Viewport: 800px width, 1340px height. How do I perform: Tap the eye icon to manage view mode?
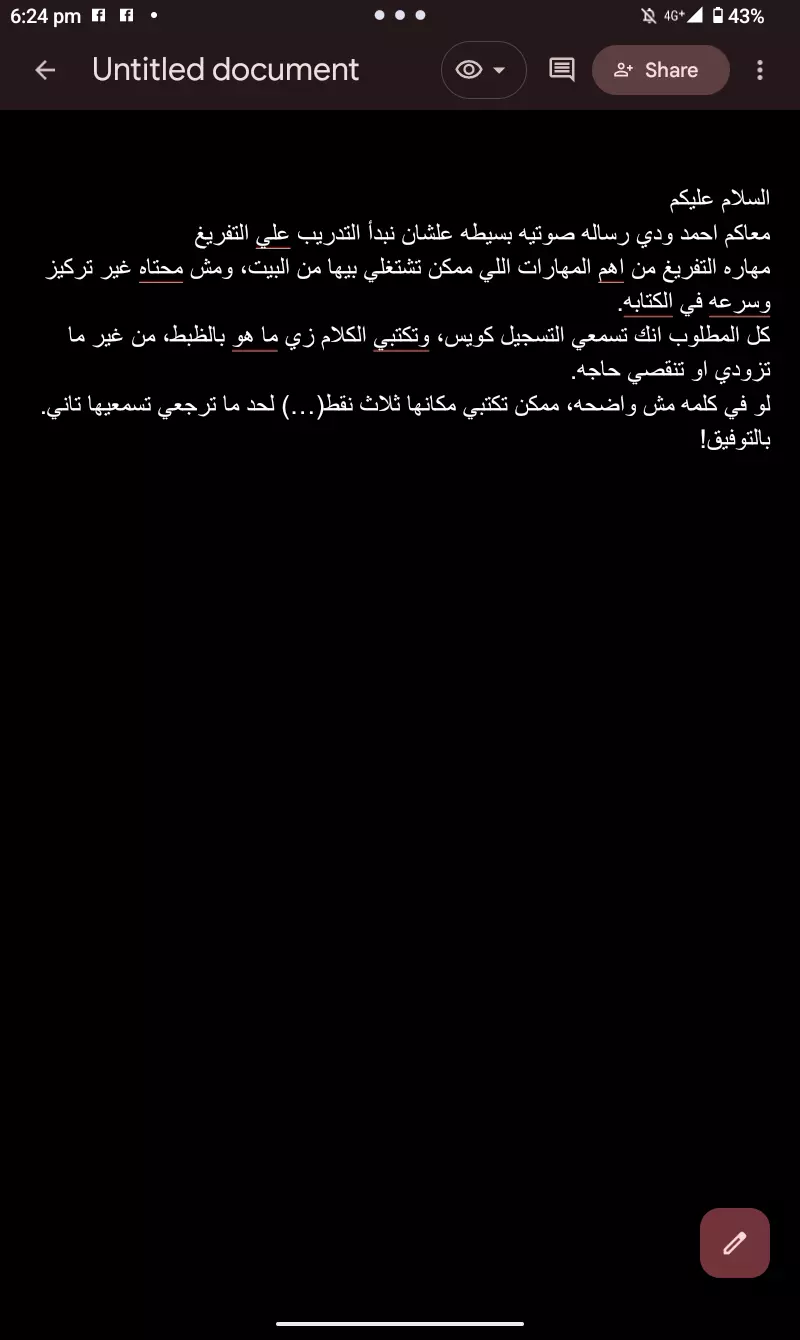[x=468, y=70]
